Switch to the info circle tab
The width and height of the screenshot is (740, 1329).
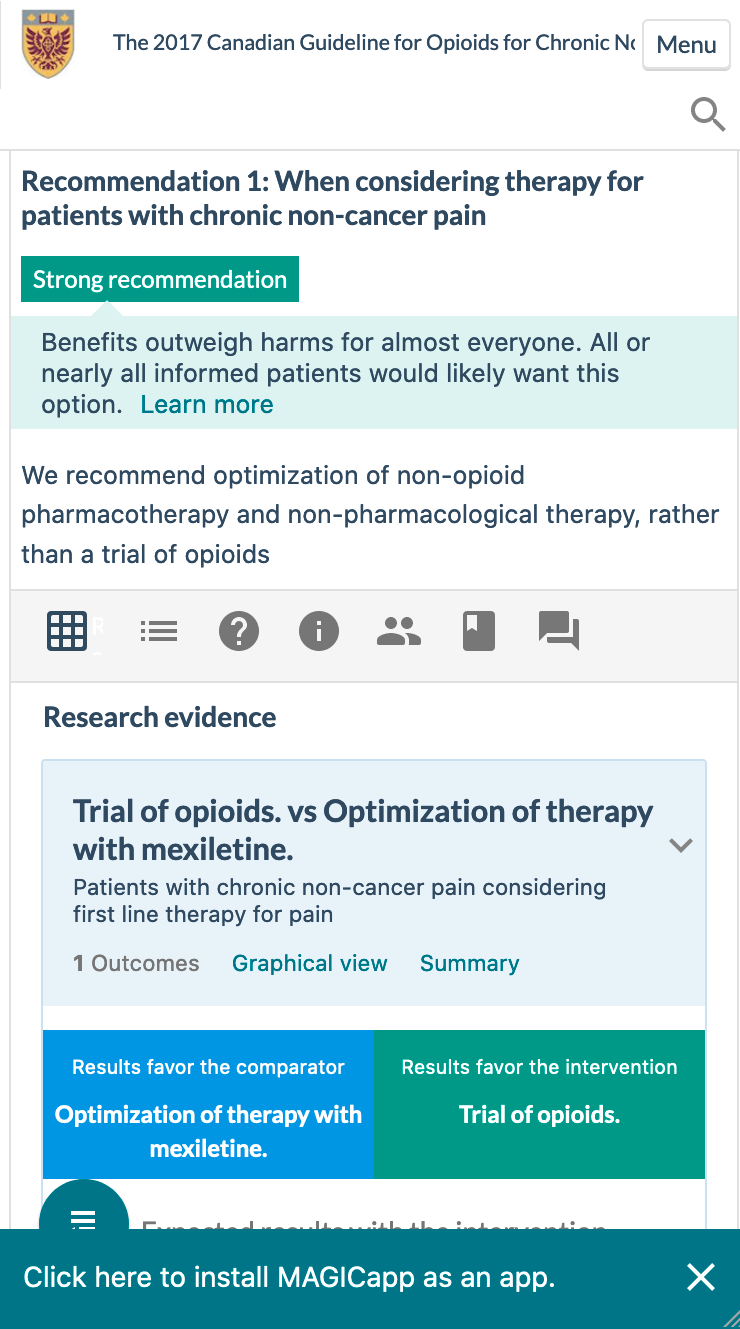click(x=319, y=631)
